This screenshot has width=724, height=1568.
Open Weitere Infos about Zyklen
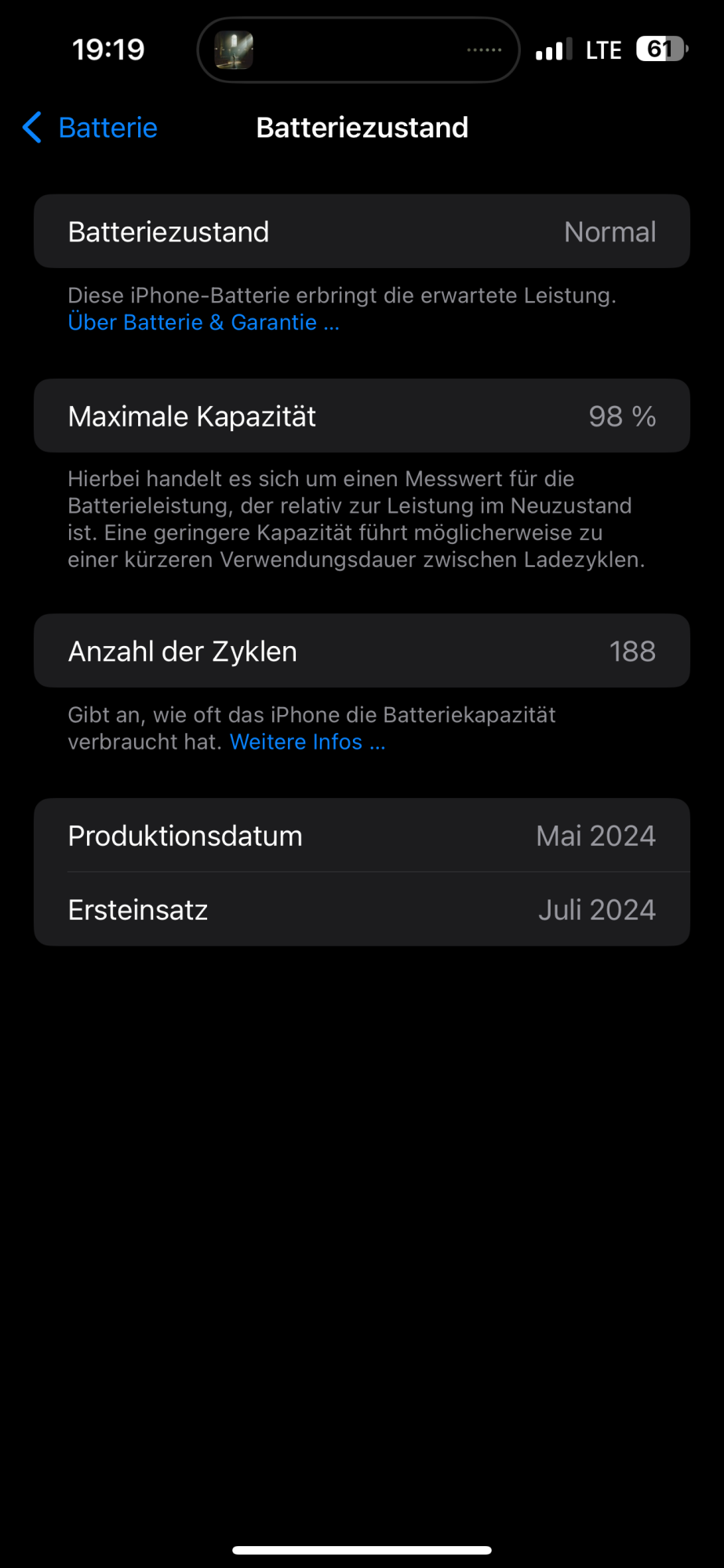[307, 742]
